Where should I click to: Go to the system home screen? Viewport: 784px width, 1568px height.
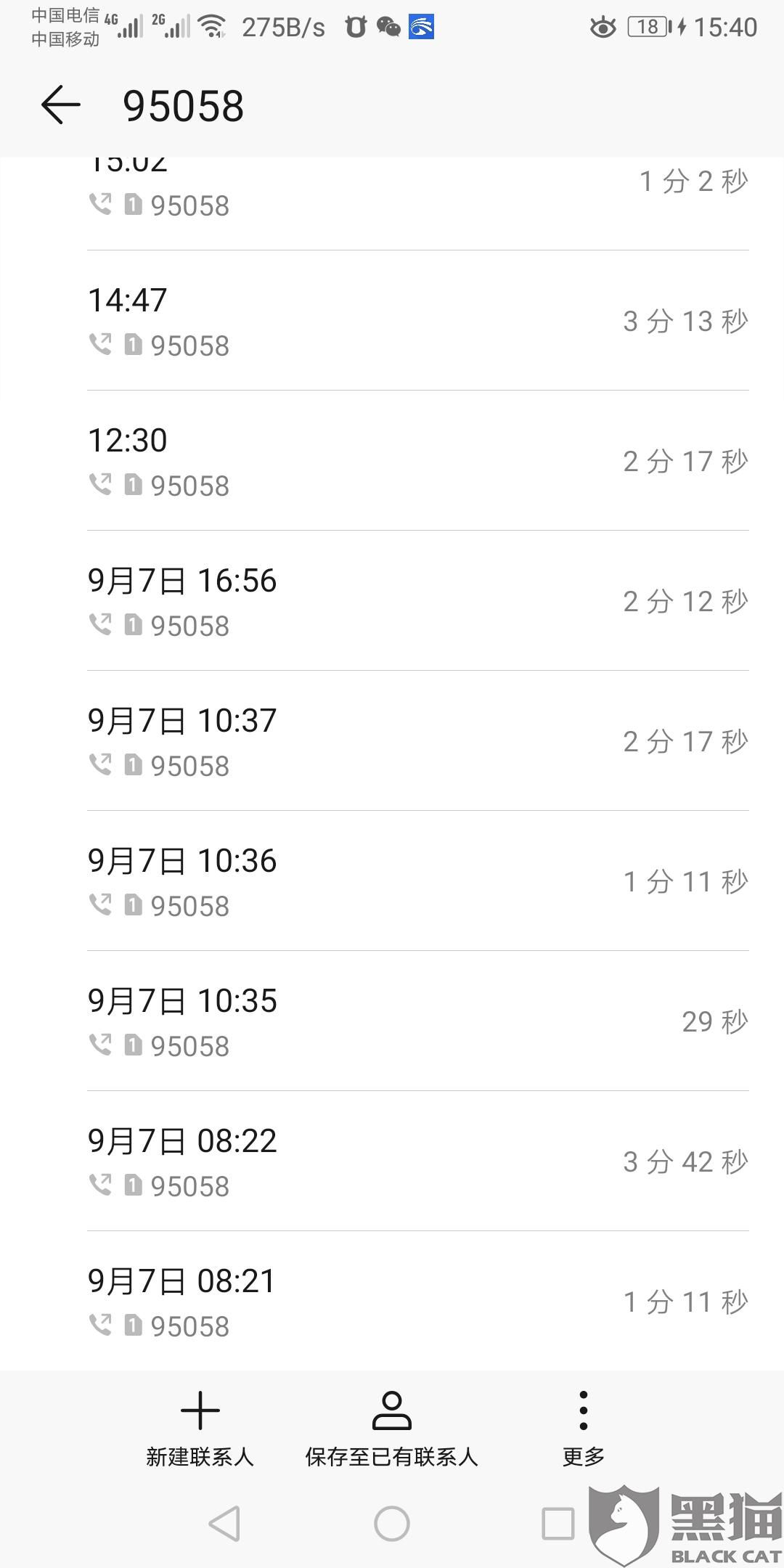(391, 1523)
